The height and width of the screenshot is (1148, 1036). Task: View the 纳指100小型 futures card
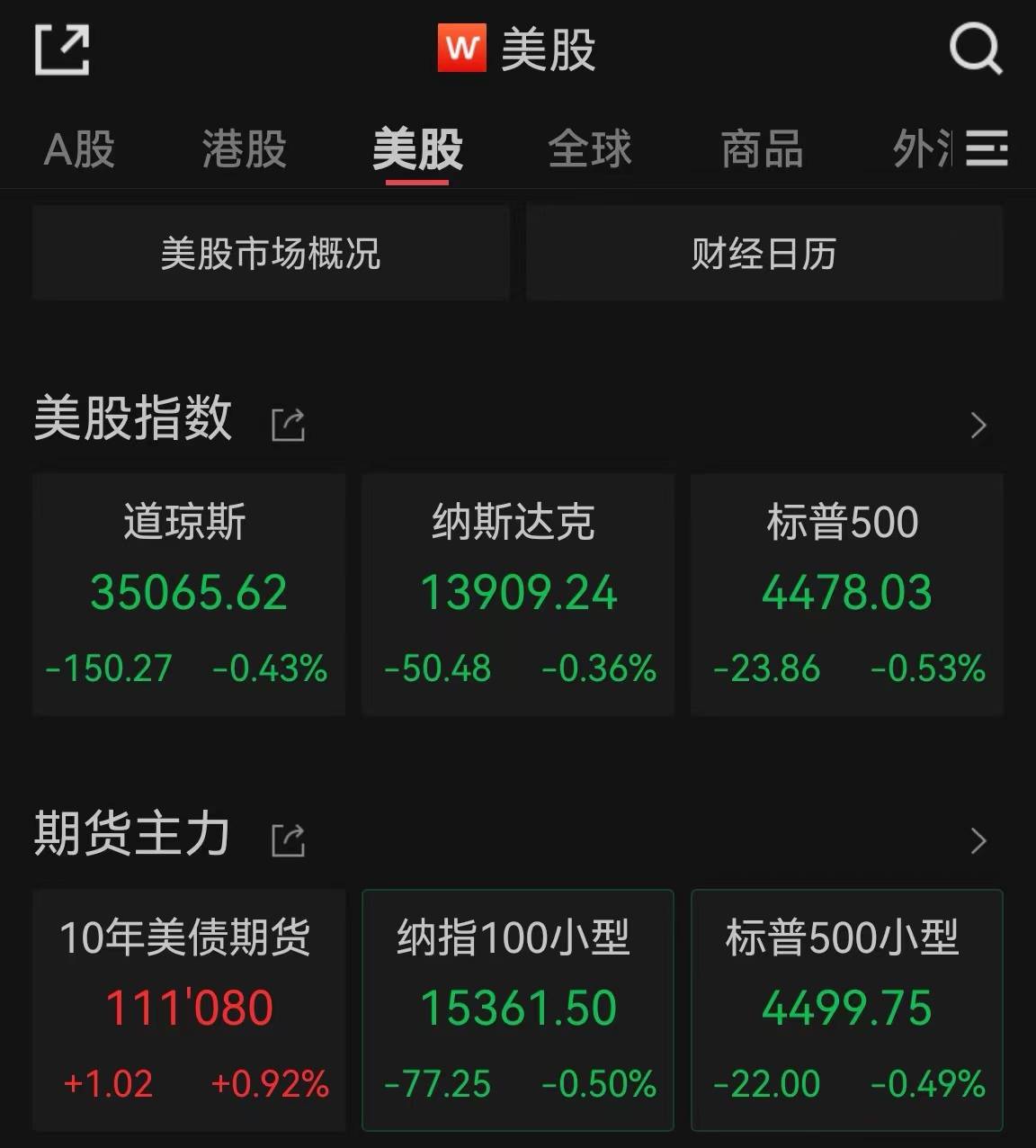[x=518, y=1009]
